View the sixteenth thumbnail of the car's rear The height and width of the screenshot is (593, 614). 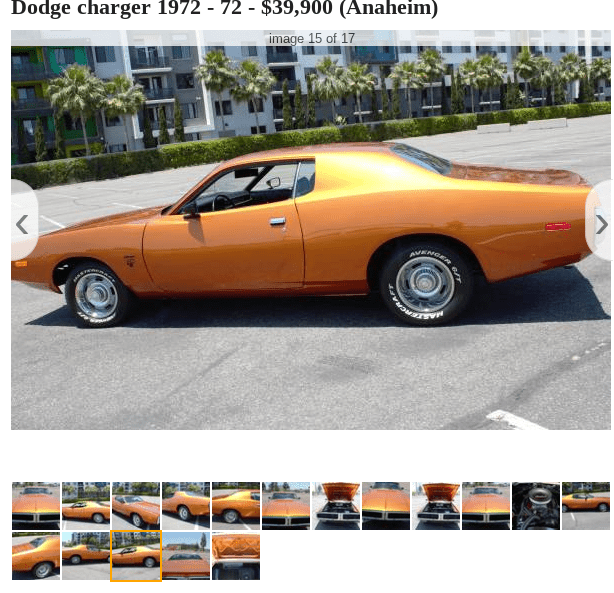(186, 556)
